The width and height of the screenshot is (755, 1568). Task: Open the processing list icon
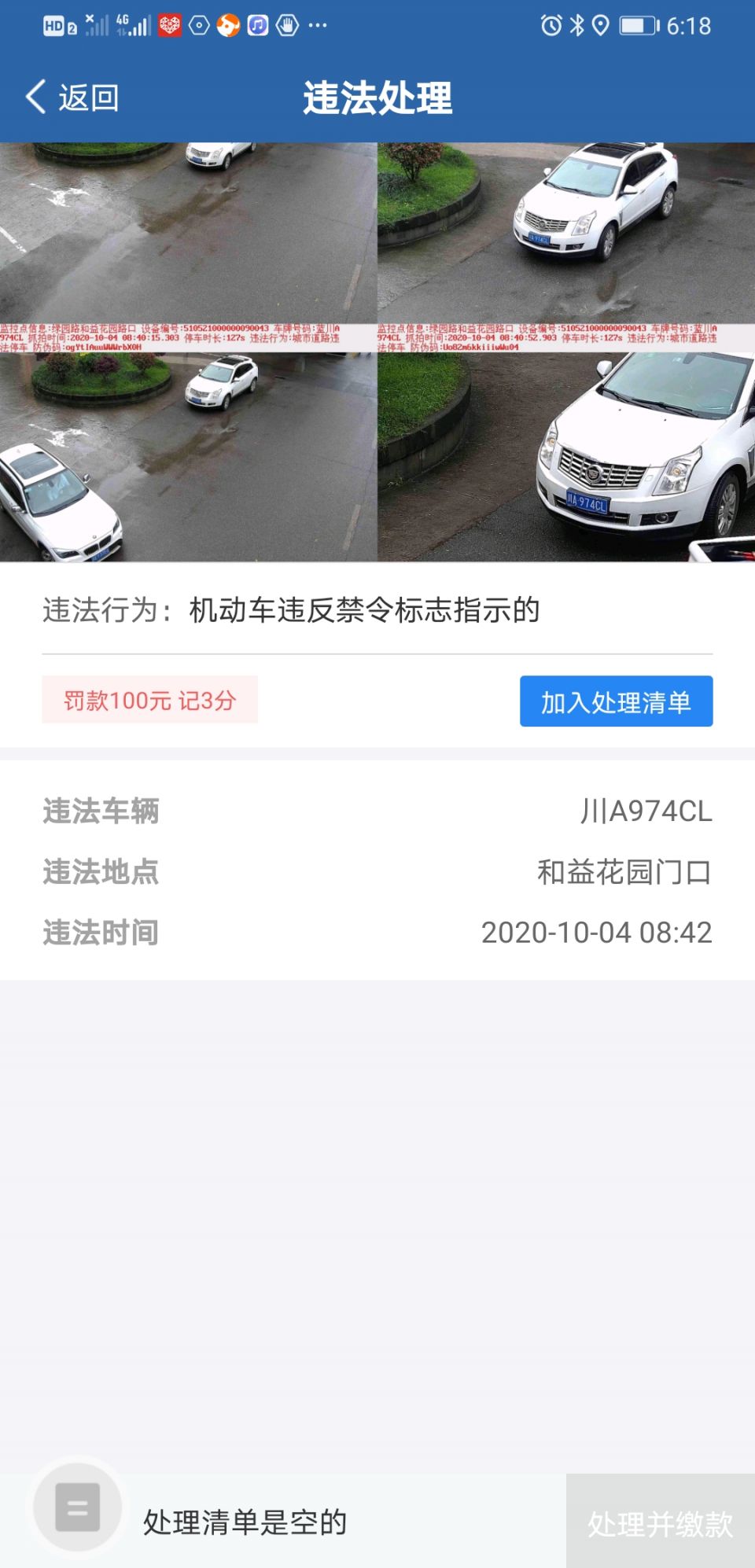(78, 1507)
